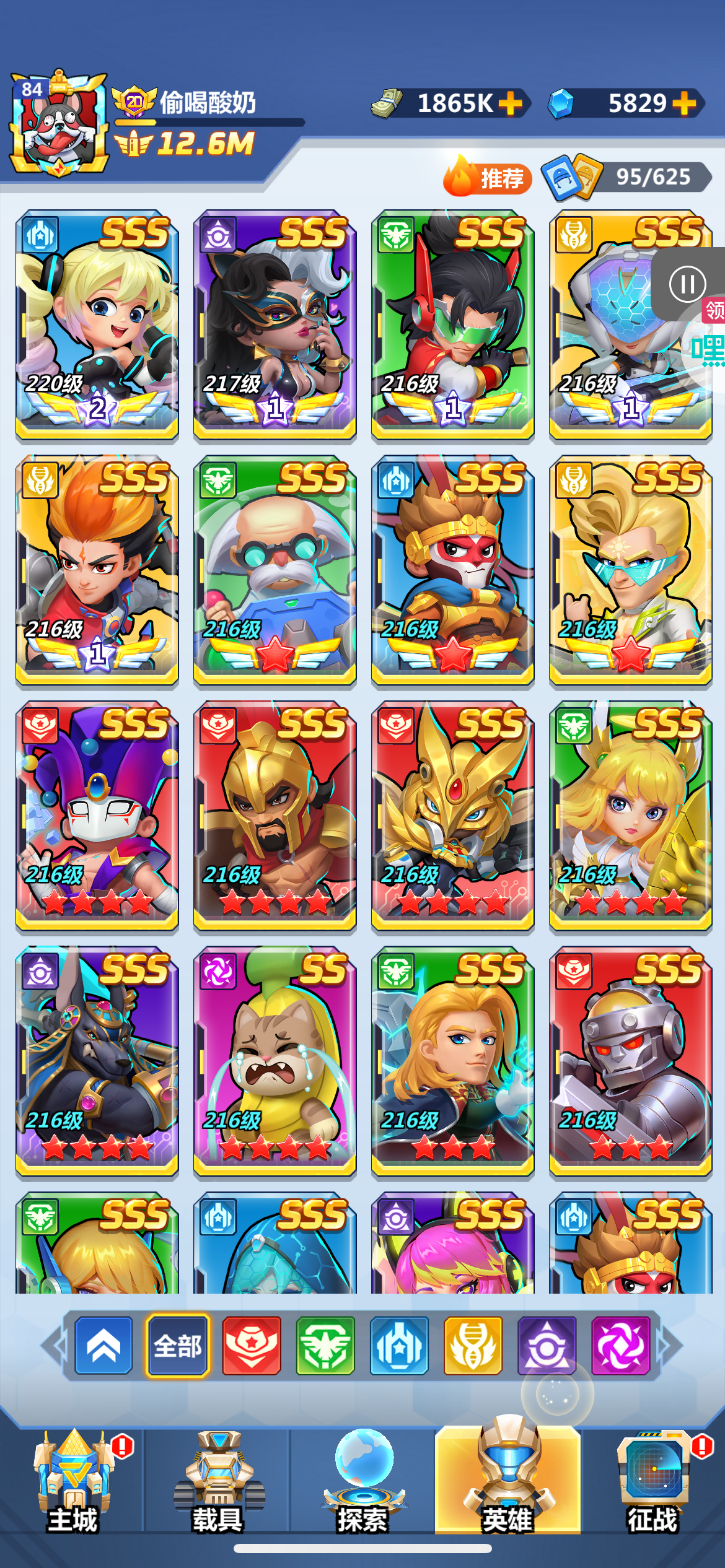This screenshot has width=725, height=1568.
Task: Filter heroes by the red faction icon
Action: 252,1346
